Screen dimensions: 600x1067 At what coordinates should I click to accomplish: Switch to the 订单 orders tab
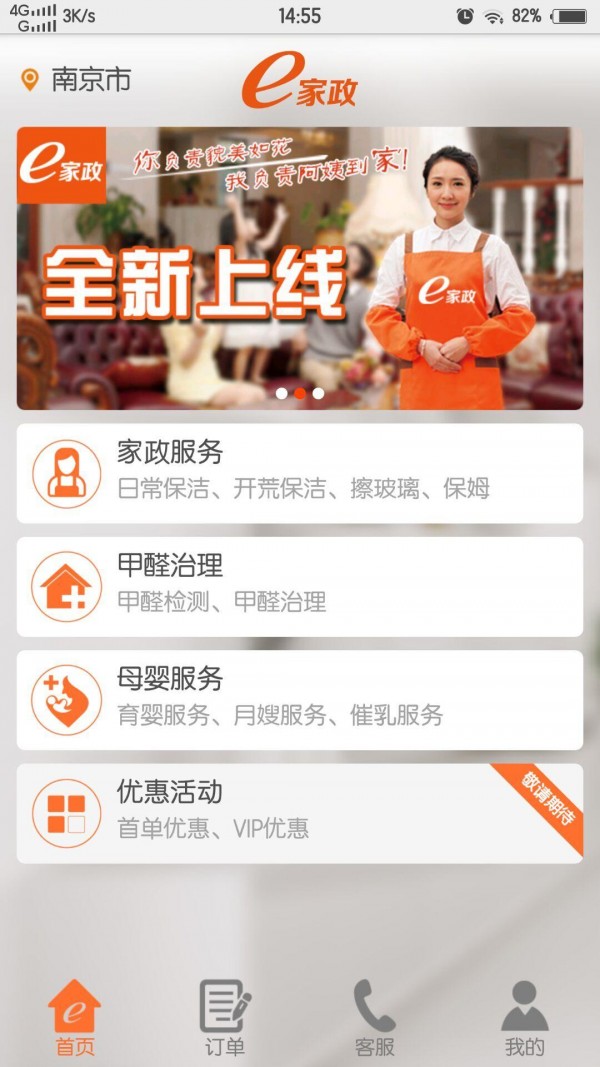(225, 1018)
